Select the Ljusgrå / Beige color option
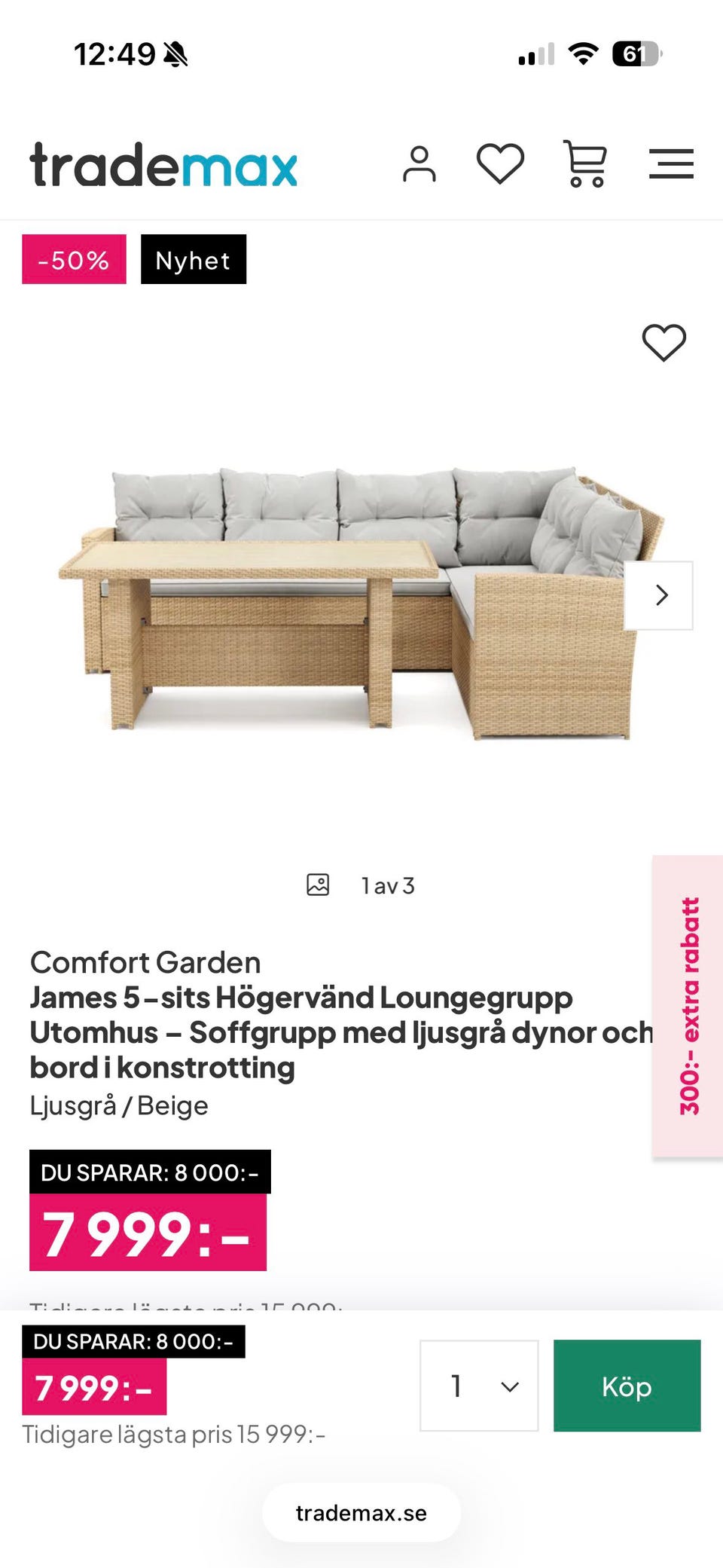The width and height of the screenshot is (723, 1568). point(118,1105)
